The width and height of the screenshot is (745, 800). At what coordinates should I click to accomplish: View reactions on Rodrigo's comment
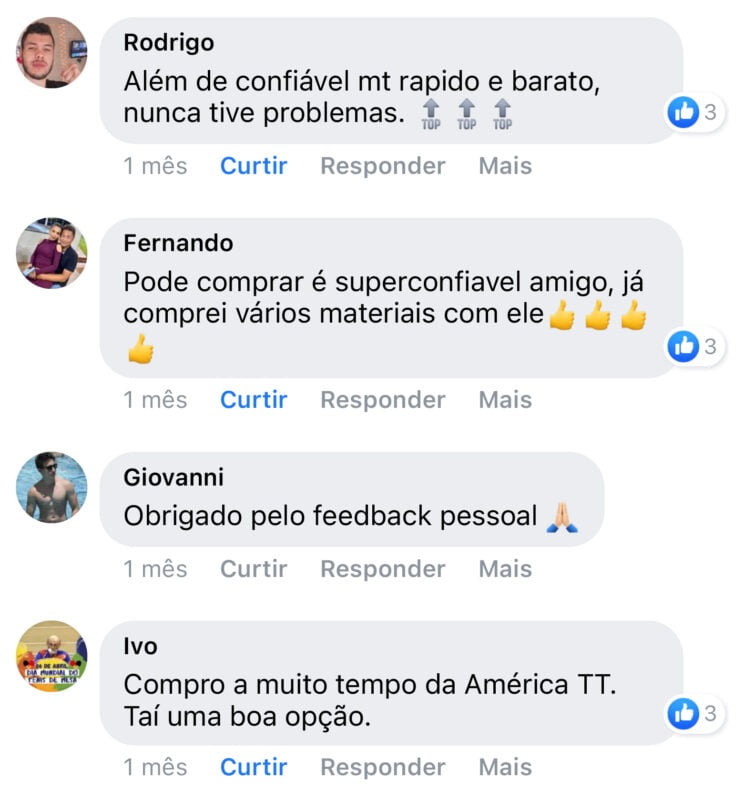[694, 112]
